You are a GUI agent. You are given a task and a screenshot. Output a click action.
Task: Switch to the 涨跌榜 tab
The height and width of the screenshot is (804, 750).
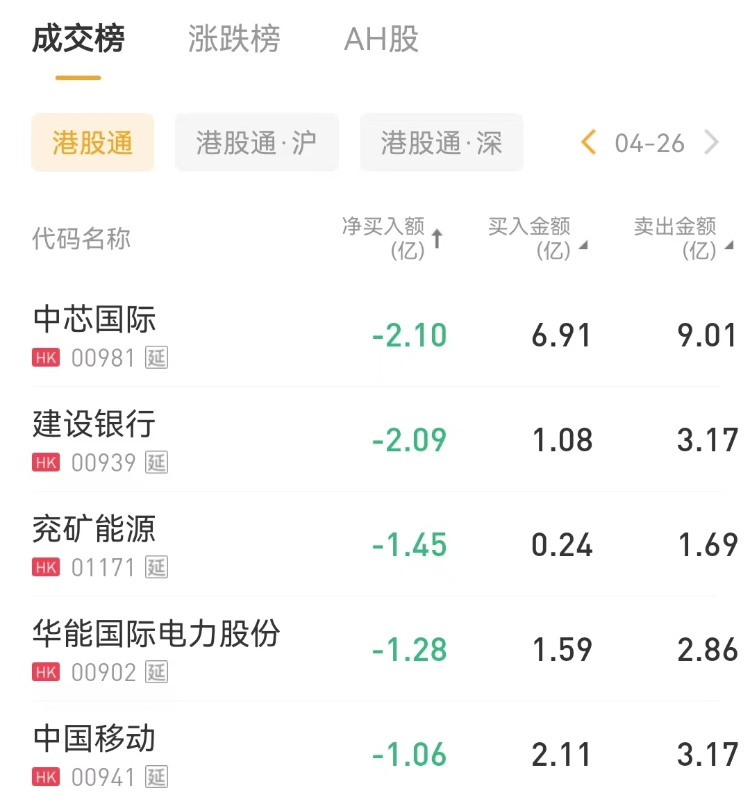point(234,40)
